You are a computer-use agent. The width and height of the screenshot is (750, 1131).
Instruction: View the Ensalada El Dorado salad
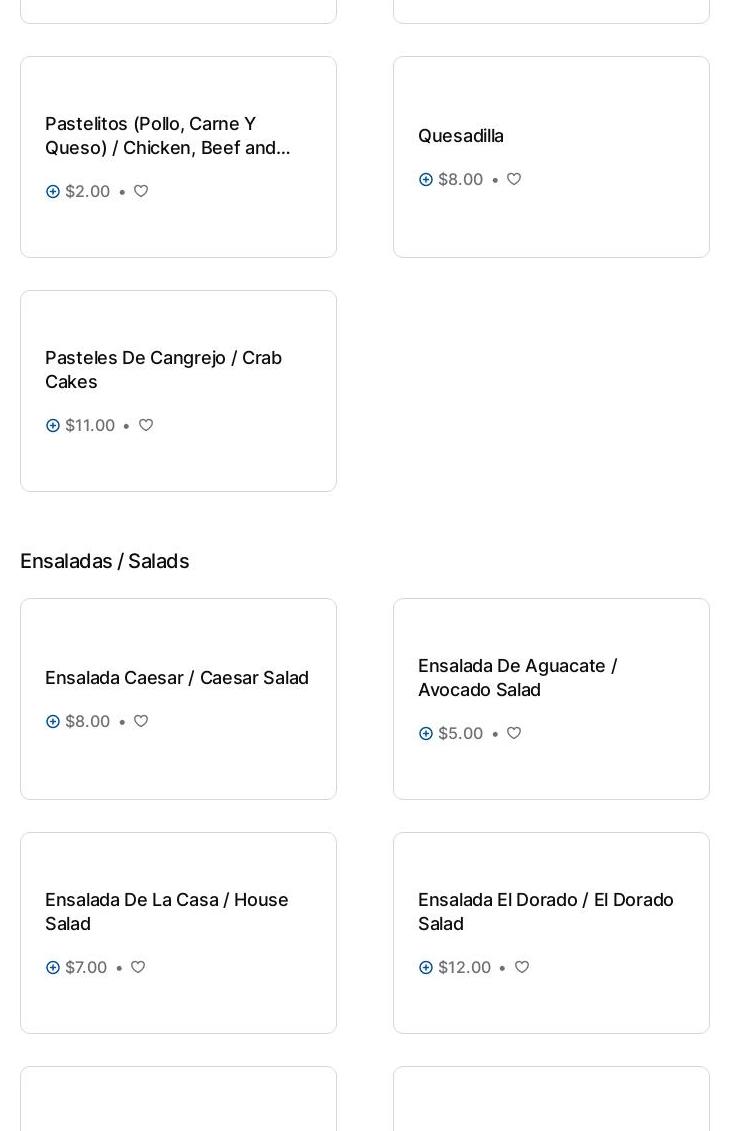[x=545, y=912]
